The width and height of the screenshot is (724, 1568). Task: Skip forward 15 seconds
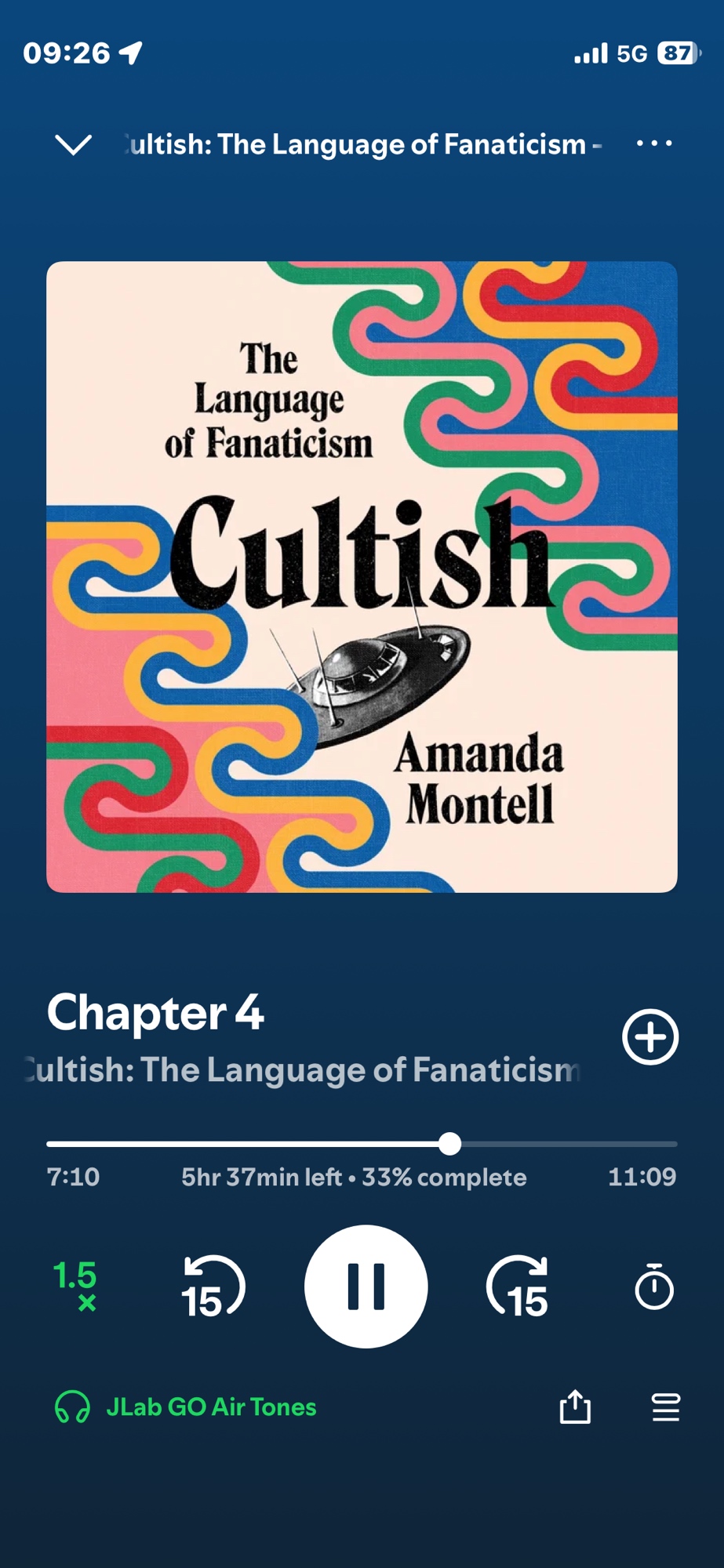click(518, 1287)
